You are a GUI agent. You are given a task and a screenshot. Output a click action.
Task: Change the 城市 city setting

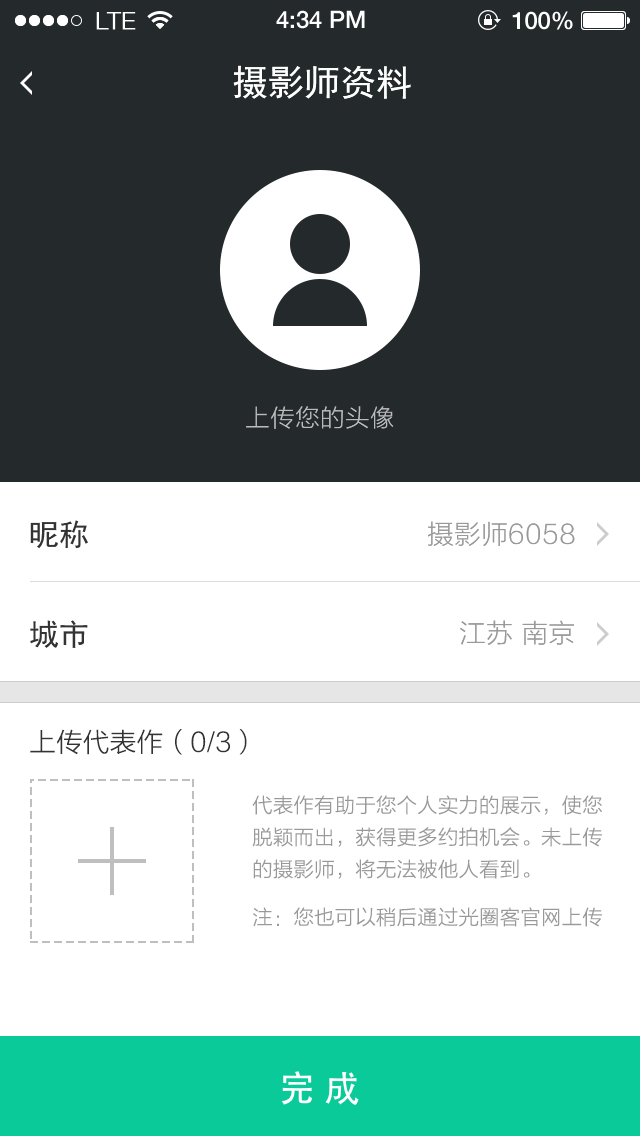320,634
